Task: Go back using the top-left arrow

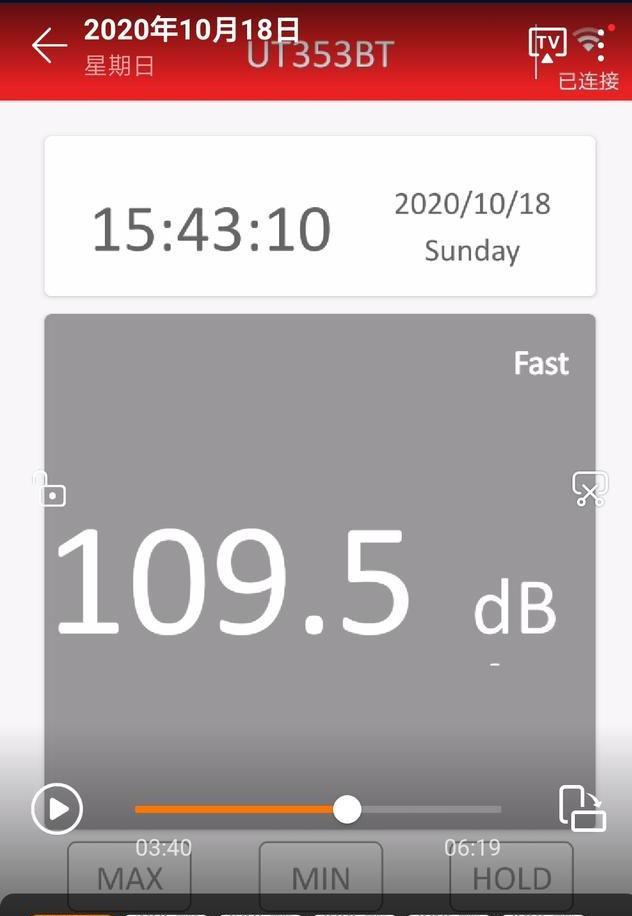Action: click(x=48, y=45)
